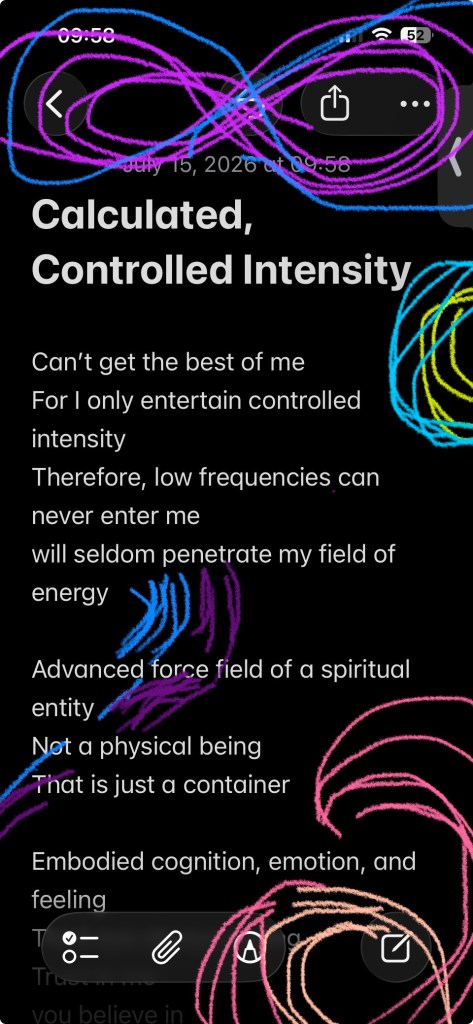473x1024 pixels.
Task: Go back to the notes list
Action: coord(55,104)
